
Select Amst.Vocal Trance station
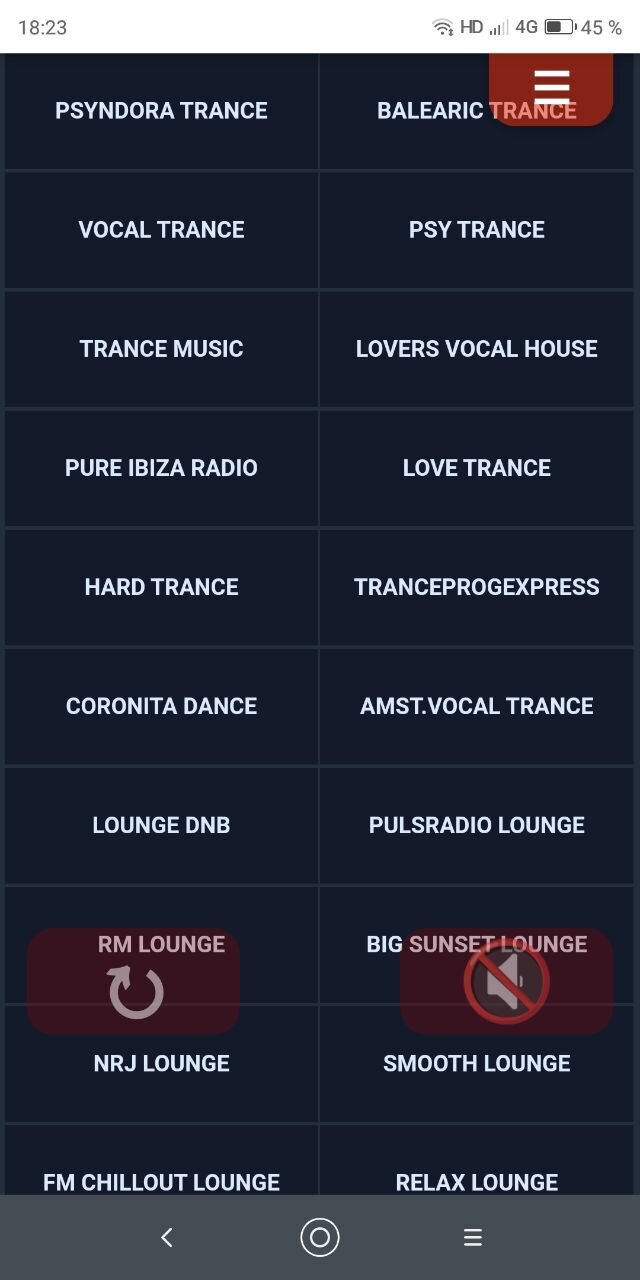(476, 706)
